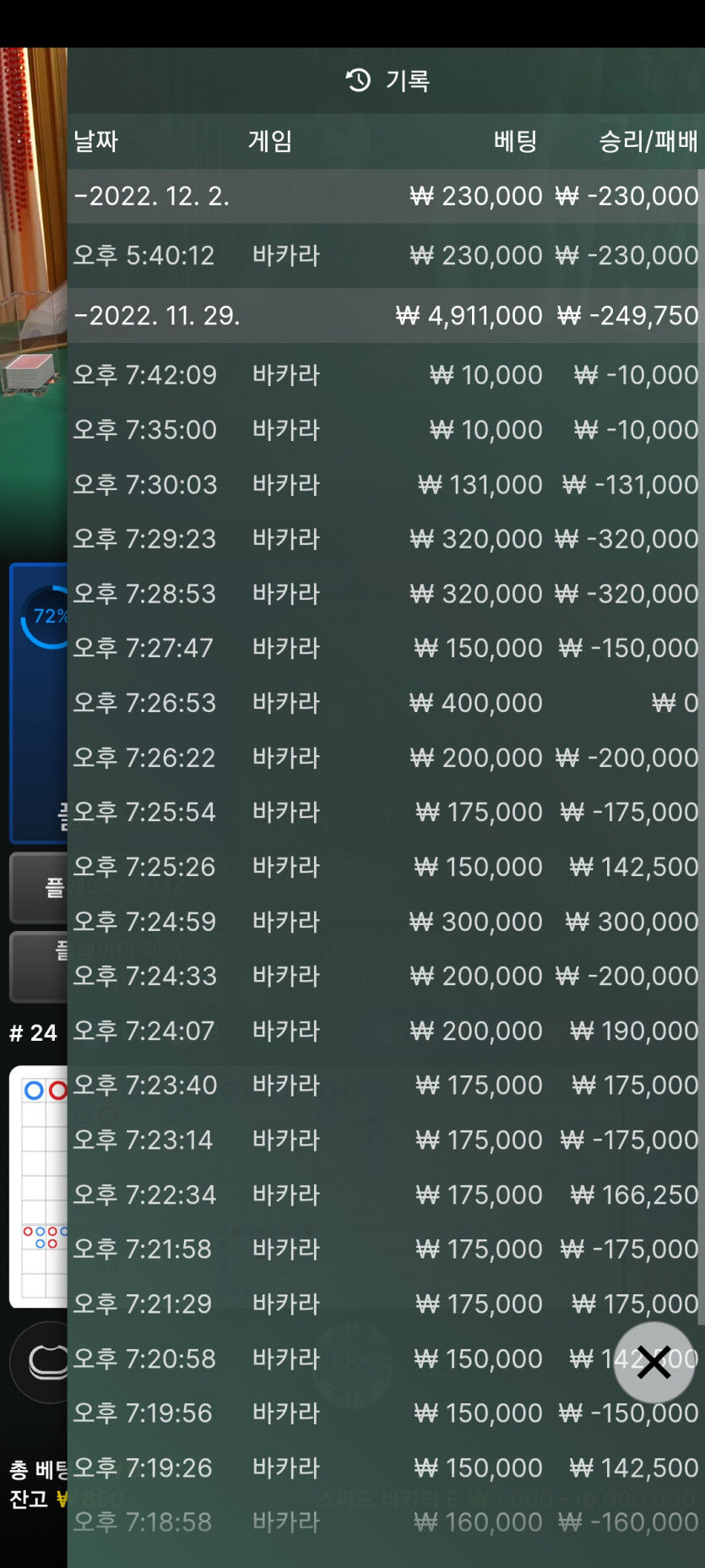Open the 오후 7:26:53 record with ₩ 0 result
705x1568 pixels.
385,702
